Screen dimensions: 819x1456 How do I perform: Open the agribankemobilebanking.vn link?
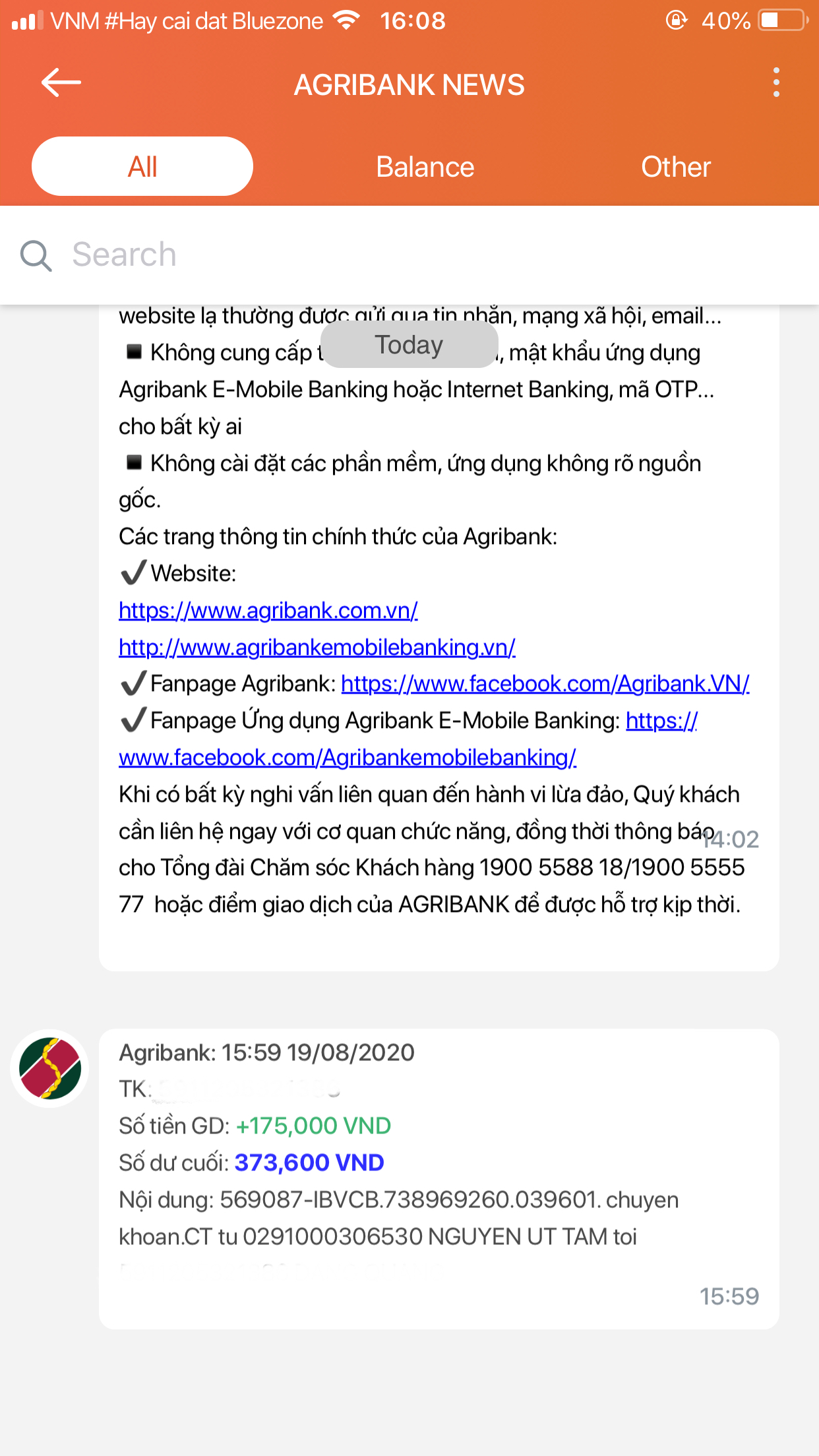pos(317,648)
